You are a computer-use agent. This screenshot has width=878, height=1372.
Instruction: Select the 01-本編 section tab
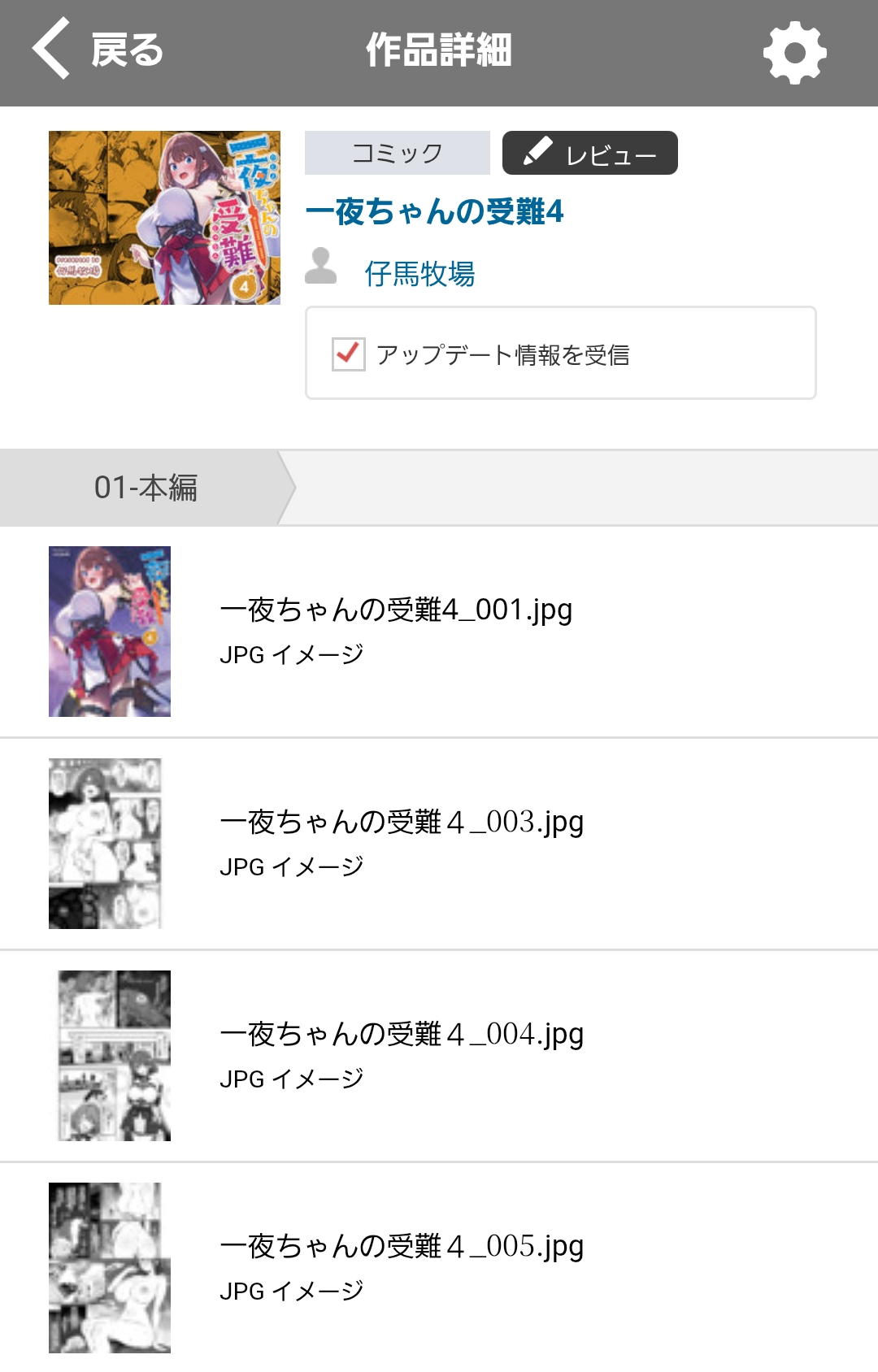point(146,488)
